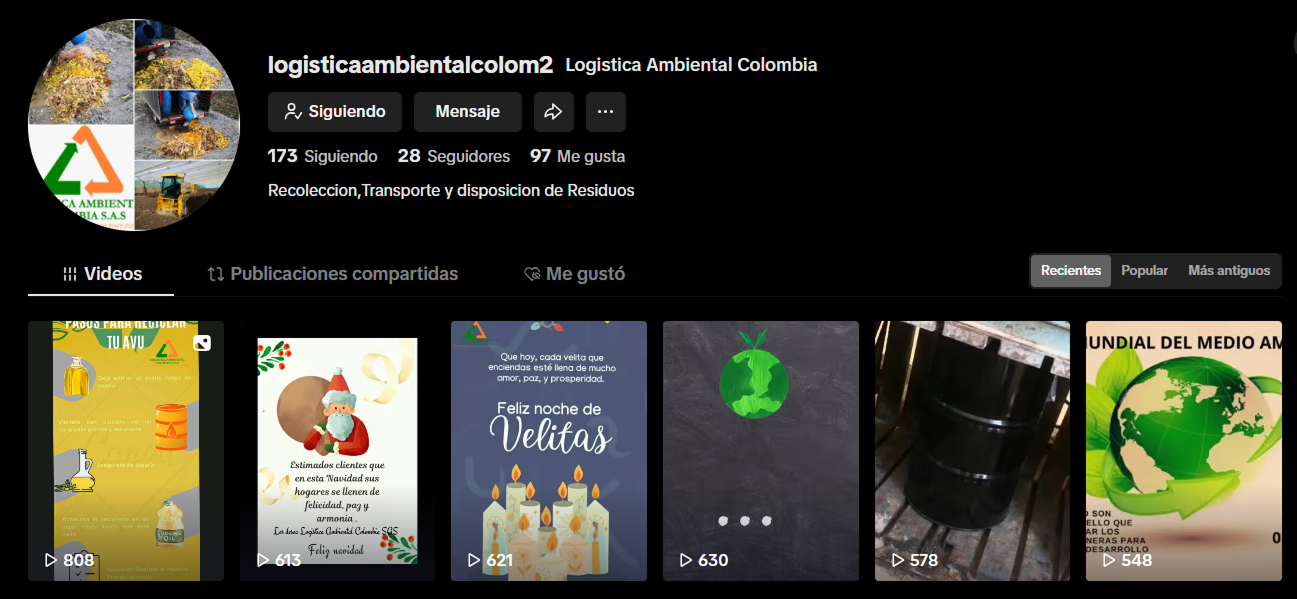Play the Feliz noche de Velitas video

click(548, 450)
